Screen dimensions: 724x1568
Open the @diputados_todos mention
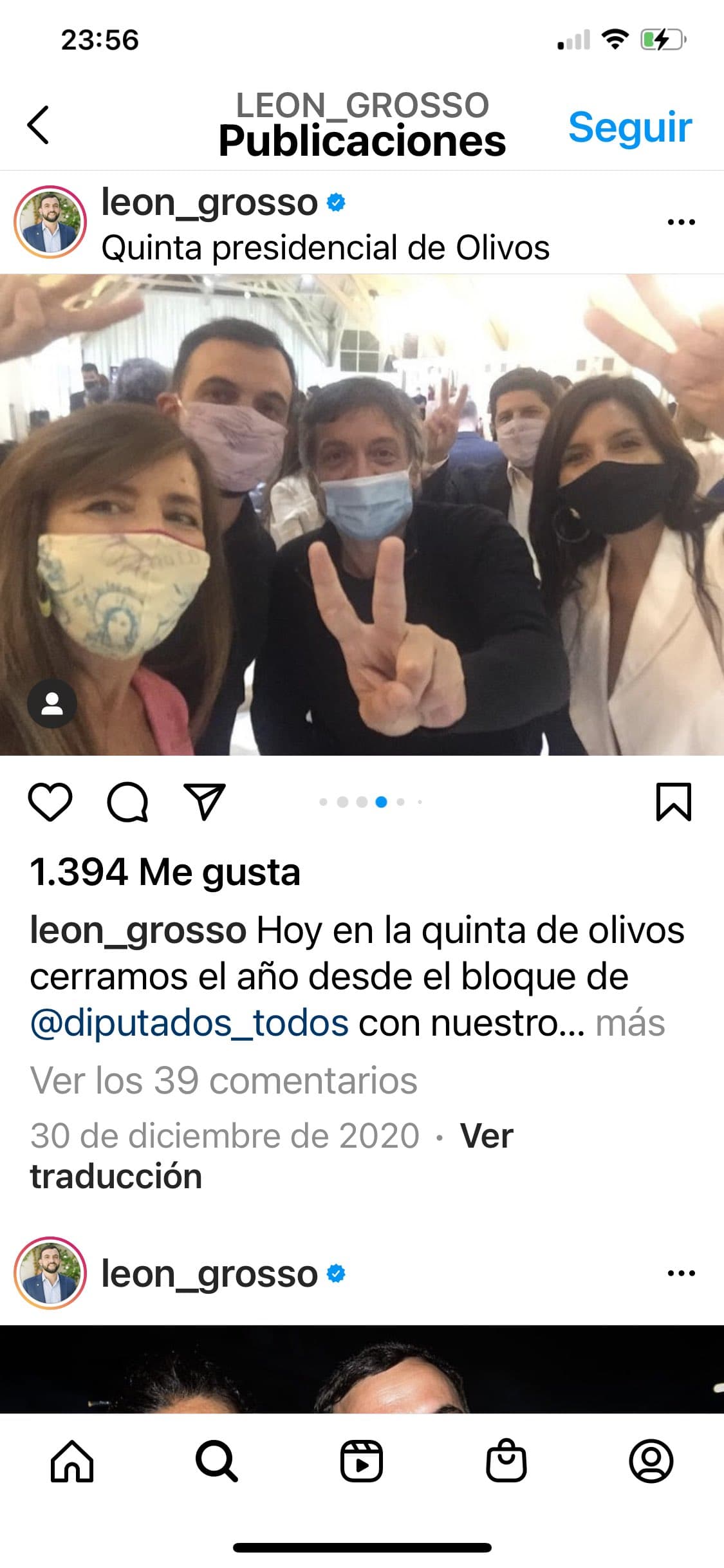tap(189, 1023)
